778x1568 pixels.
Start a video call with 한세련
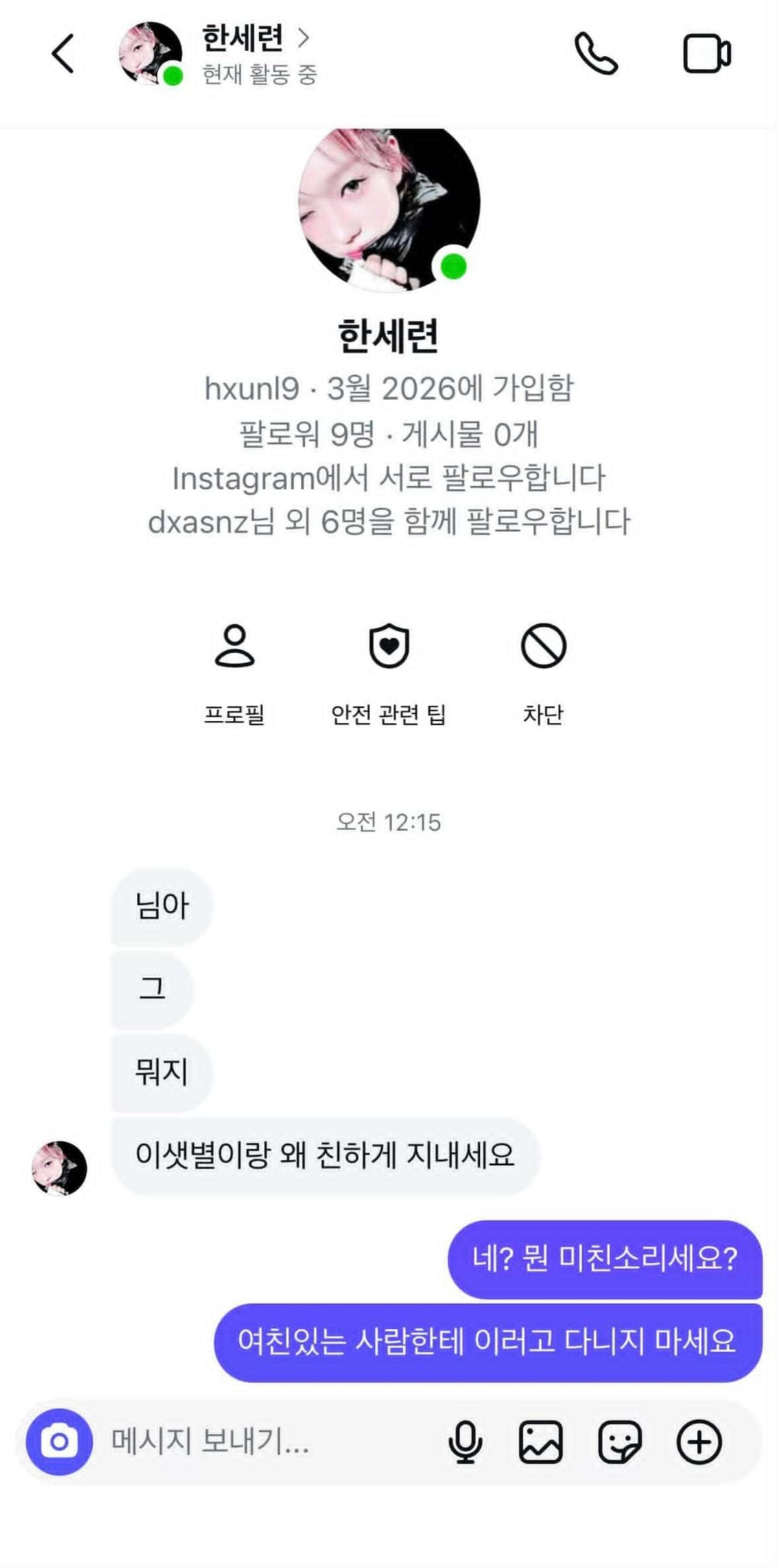707,54
